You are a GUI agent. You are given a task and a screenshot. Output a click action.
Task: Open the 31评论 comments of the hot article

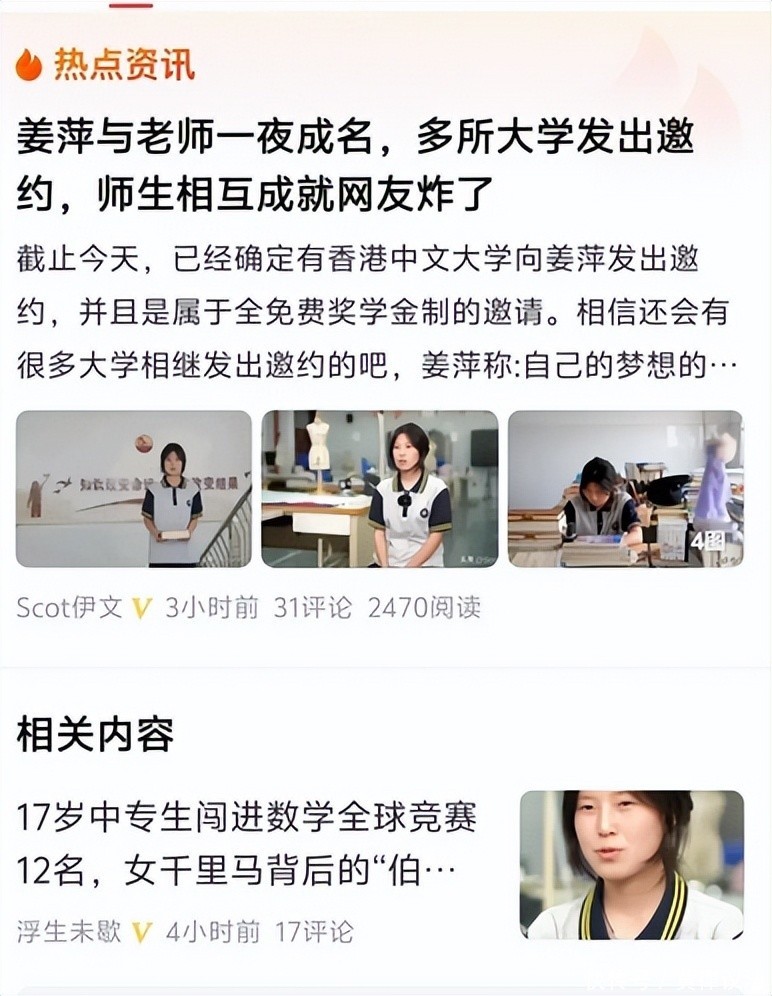(313, 607)
